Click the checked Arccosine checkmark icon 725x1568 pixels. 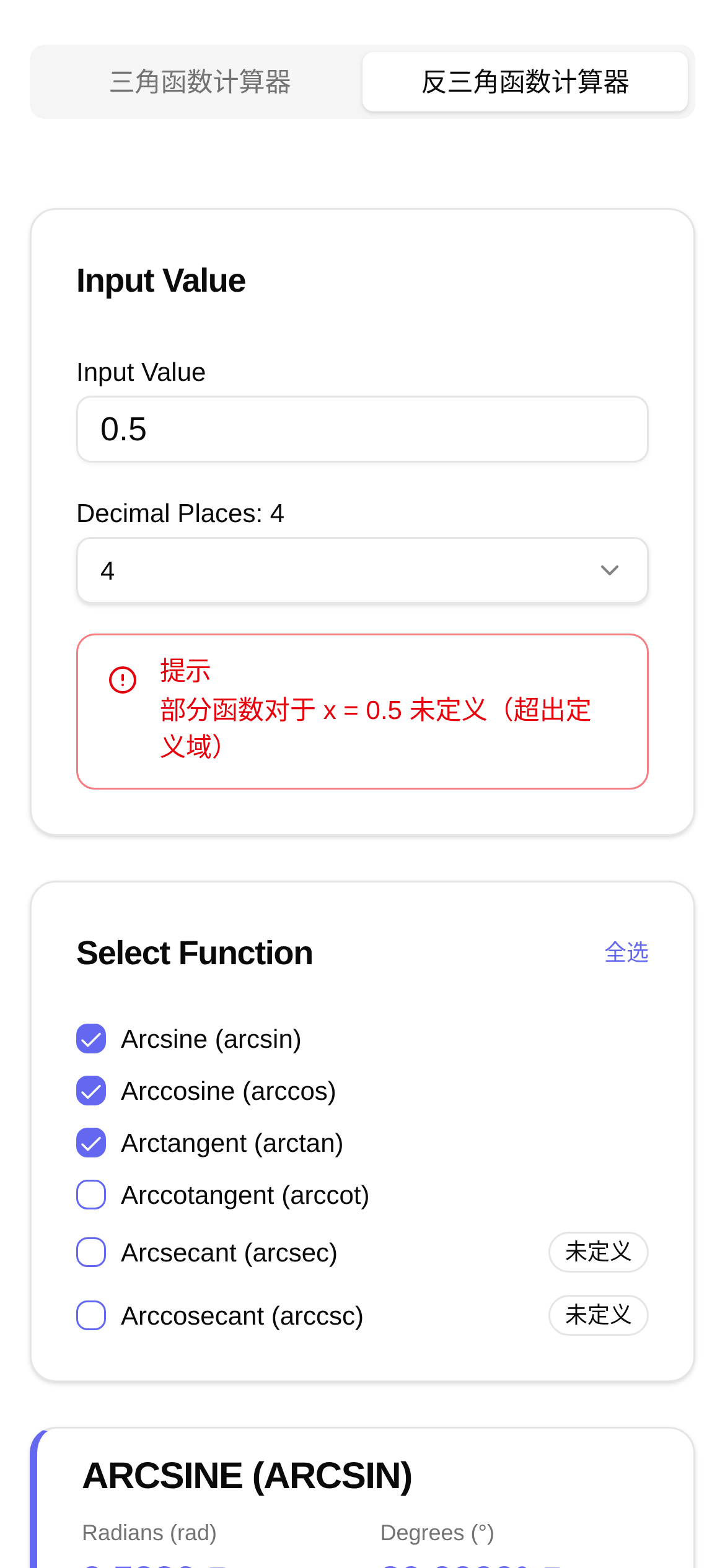click(90, 1091)
